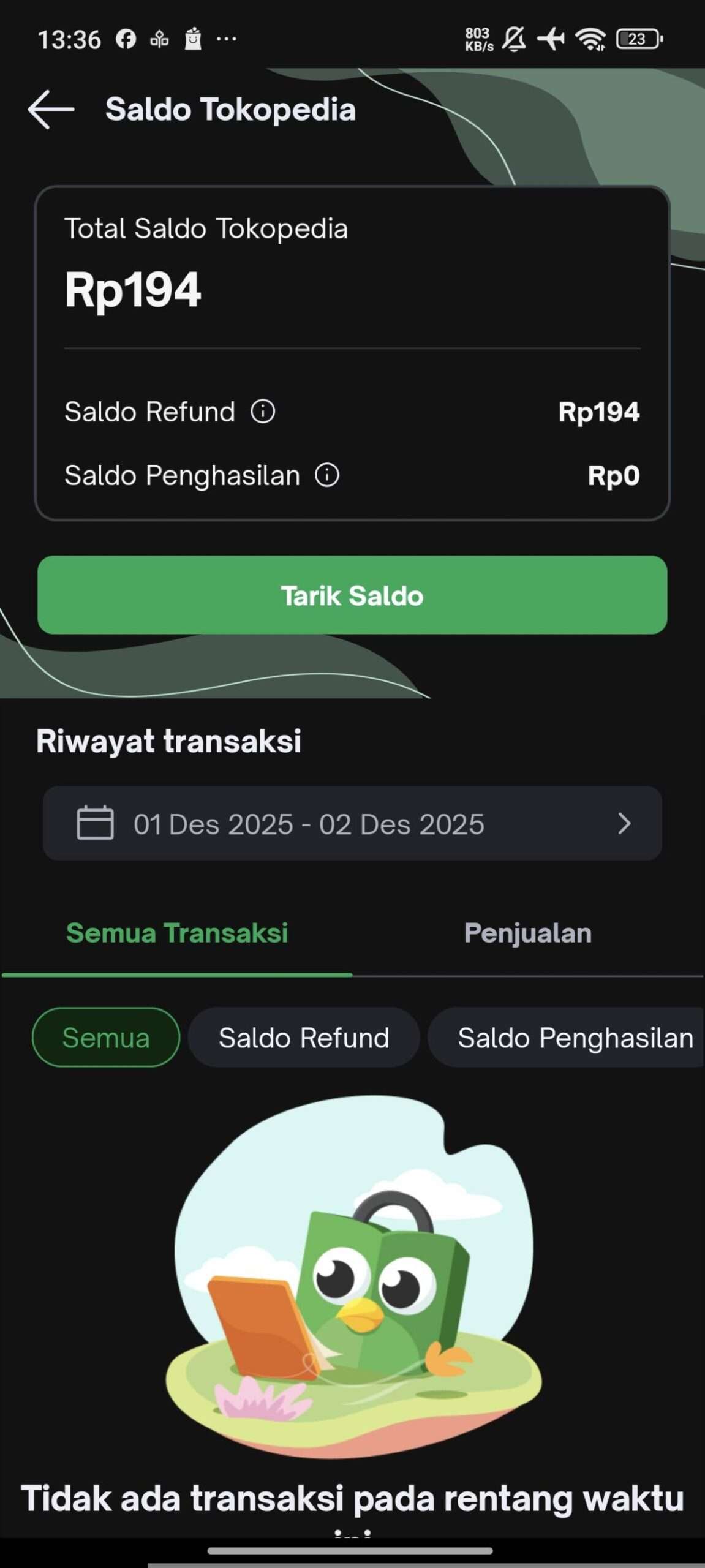Filter transactions by Saldo Refund chip

(304, 1038)
